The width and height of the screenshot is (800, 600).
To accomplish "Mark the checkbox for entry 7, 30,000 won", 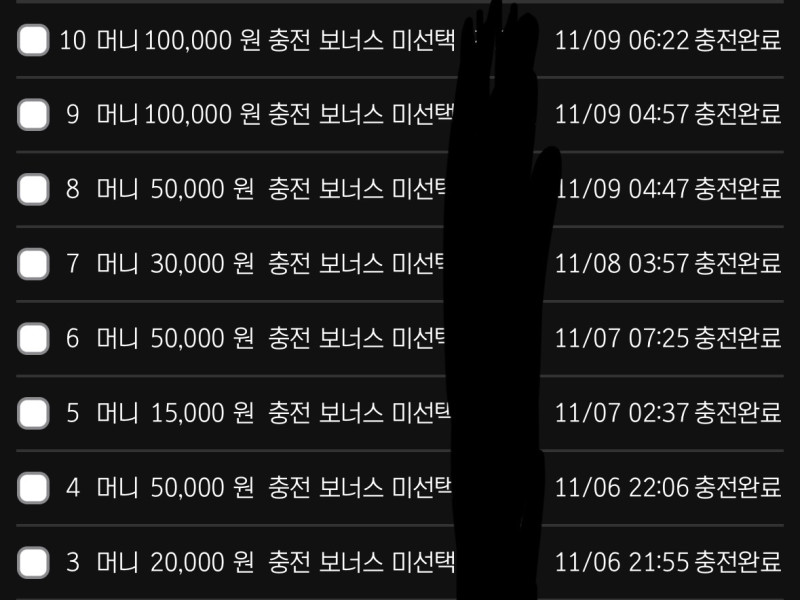I will pos(34,264).
